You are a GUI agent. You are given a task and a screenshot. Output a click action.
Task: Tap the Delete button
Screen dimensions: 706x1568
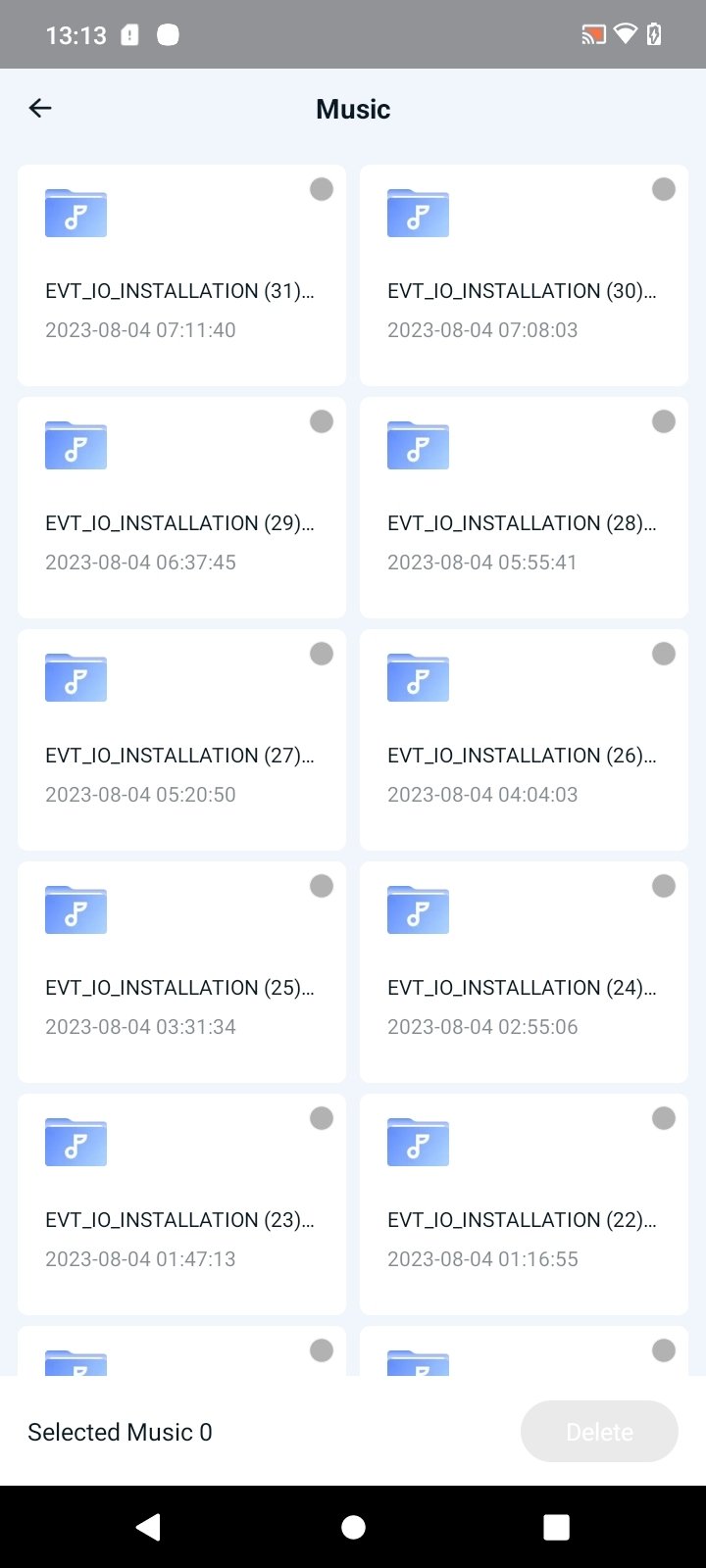[599, 1432]
